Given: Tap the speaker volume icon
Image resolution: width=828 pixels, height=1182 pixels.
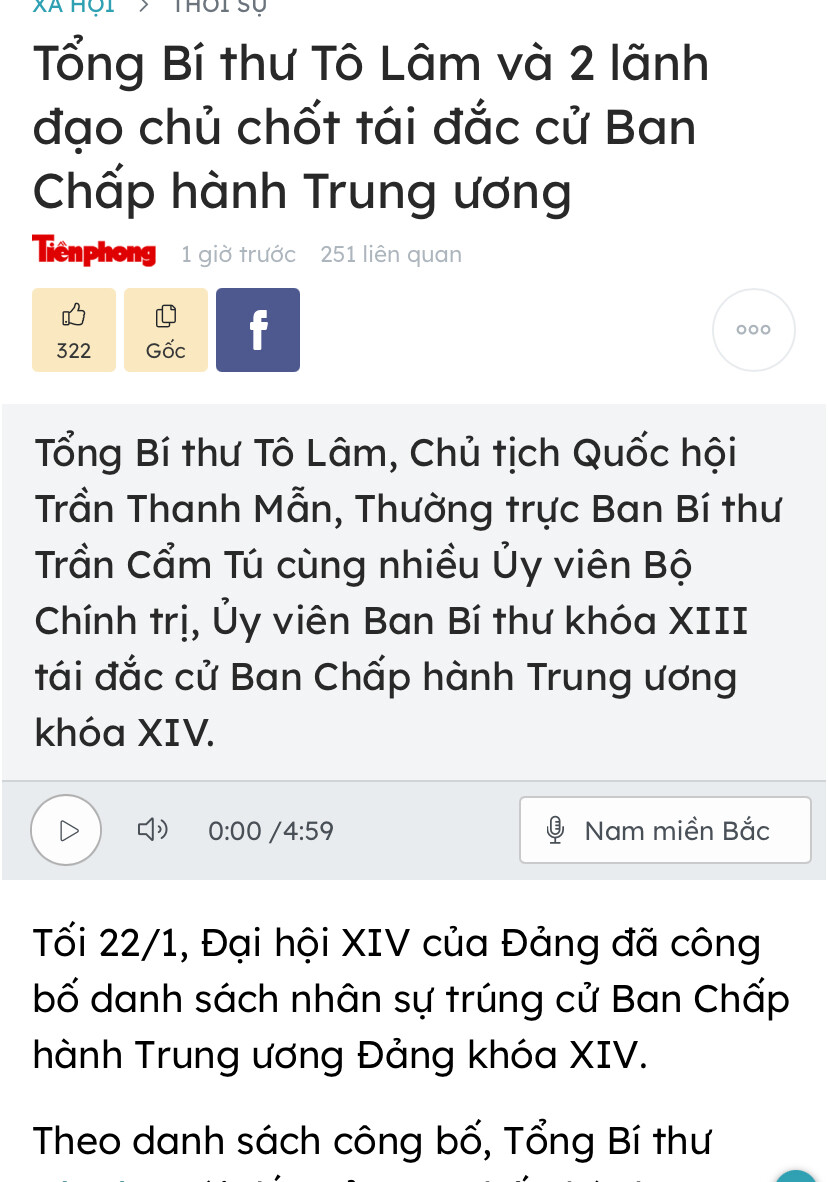Looking at the screenshot, I should click(152, 830).
